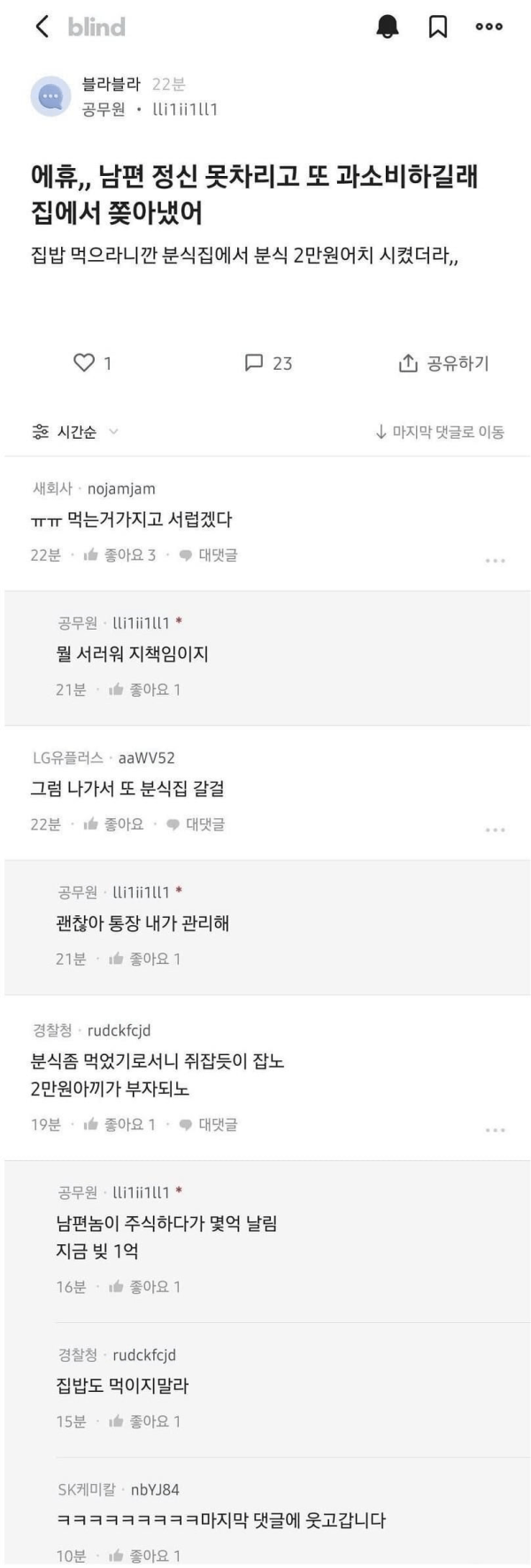The image size is (531, 1568).
Task: Reply to rudckfcjd's comment about 2만원
Action: (208, 1125)
